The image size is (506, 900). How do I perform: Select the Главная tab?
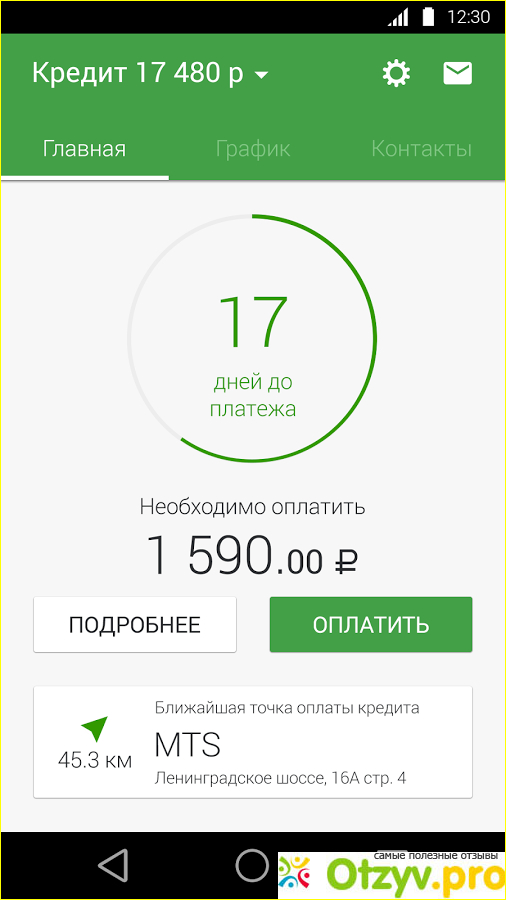click(x=85, y=149)
